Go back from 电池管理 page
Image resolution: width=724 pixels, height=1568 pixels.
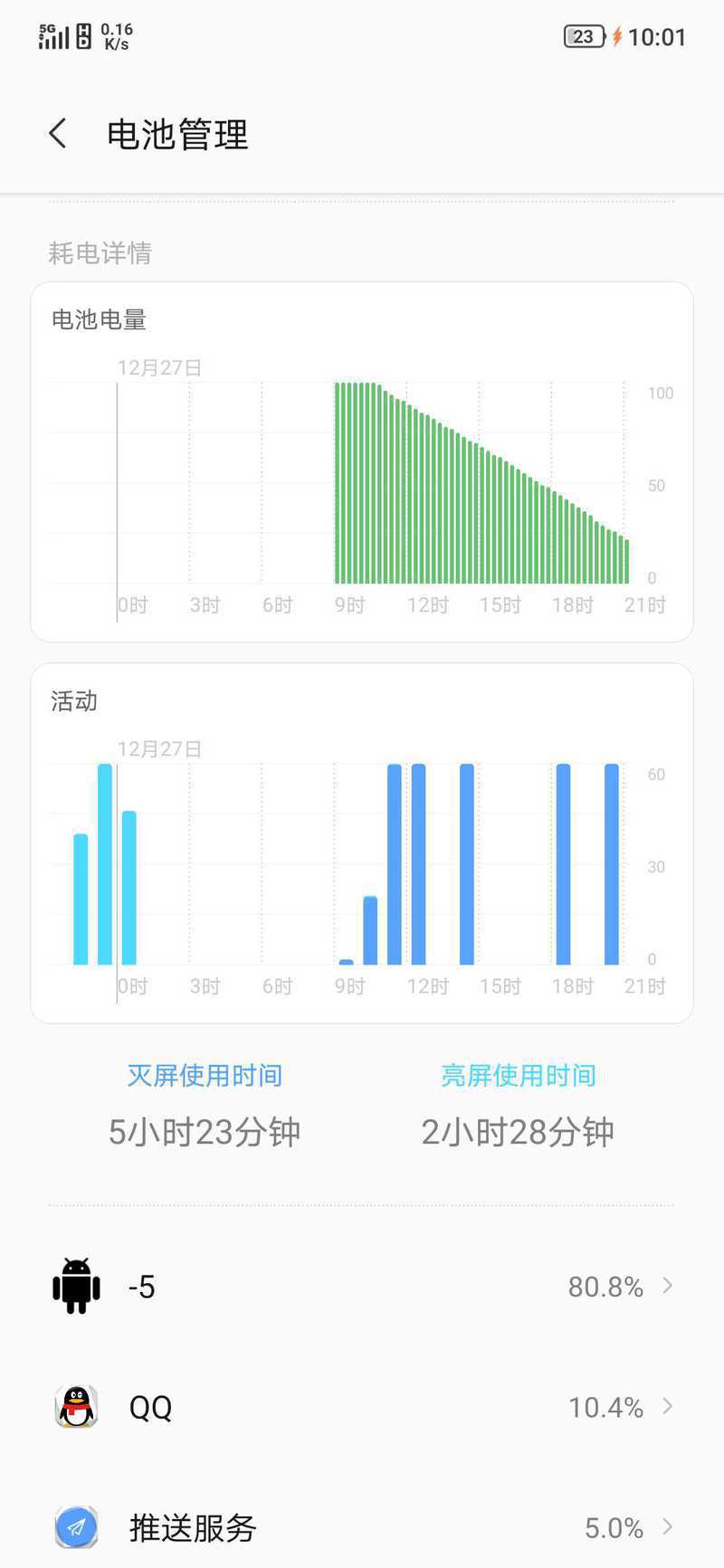pyautogui.click(x=58, y=134)
